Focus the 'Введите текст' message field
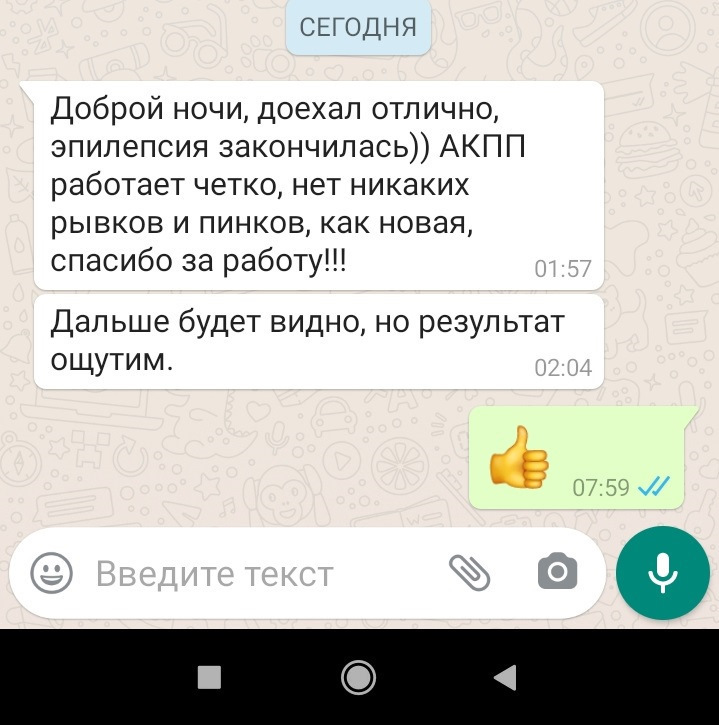This screenshot has height=725, width=719. (x=250, y=574)
